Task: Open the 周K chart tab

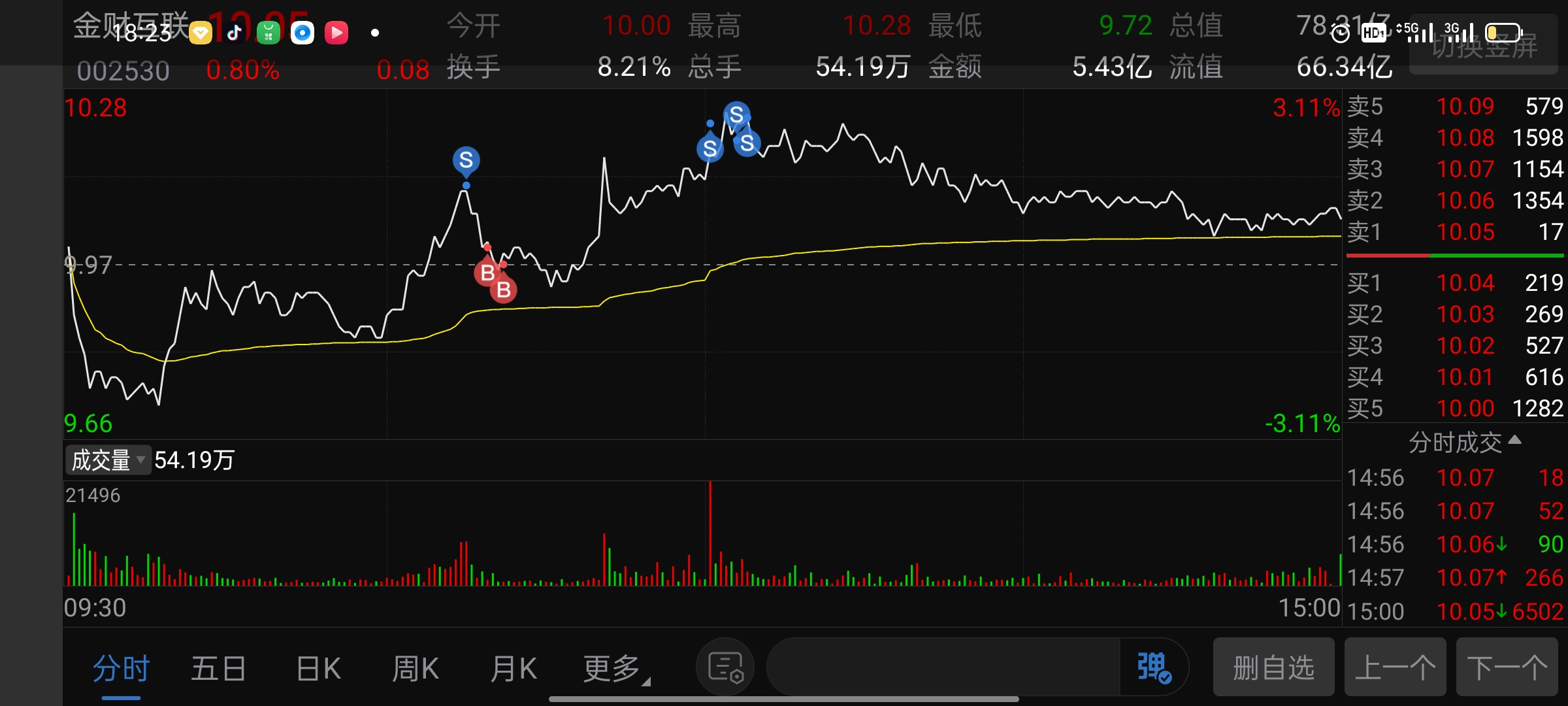Action: pos(416,669)
